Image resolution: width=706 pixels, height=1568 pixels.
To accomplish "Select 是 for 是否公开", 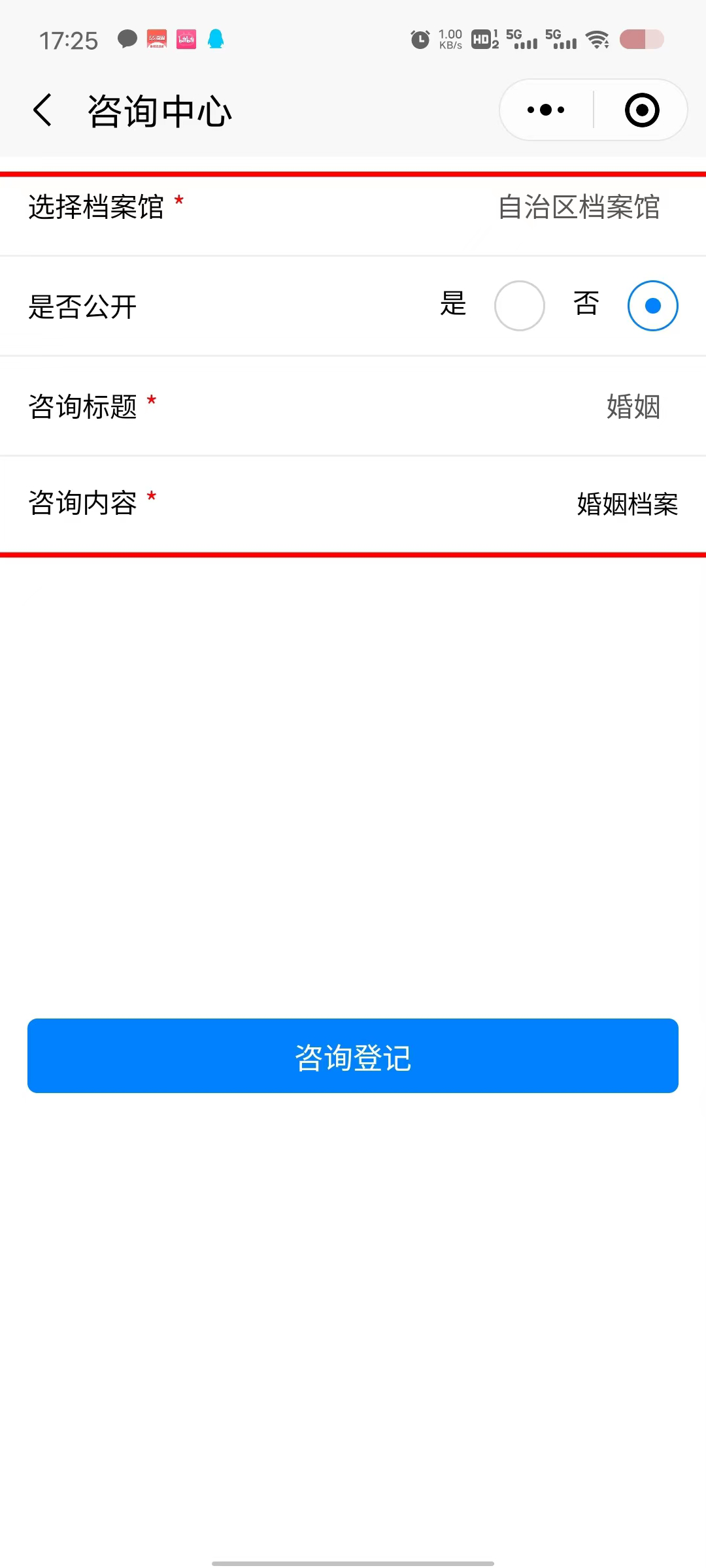I will point(519,306).
